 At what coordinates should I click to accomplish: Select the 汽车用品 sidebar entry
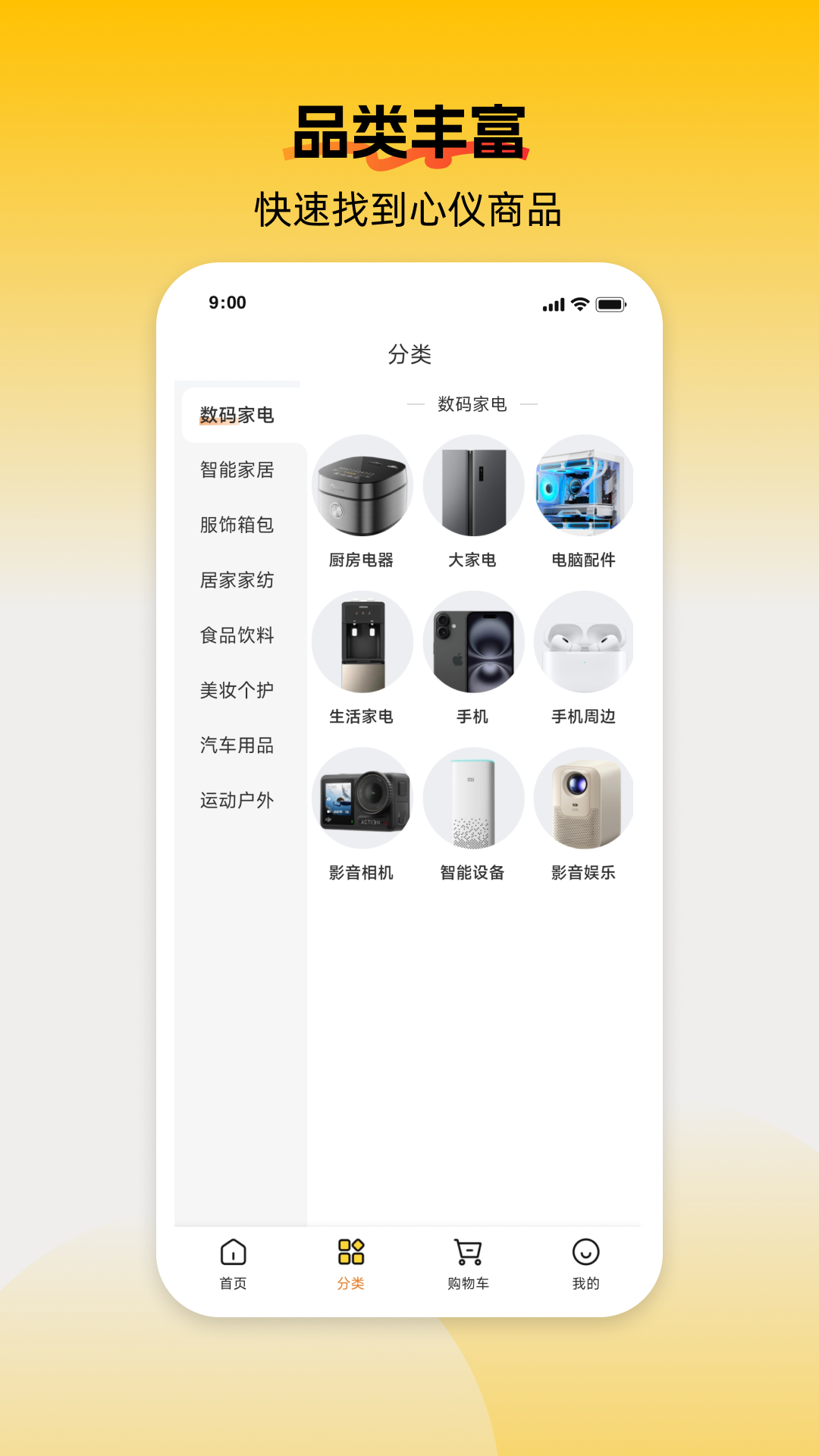(x=238, y=746)
